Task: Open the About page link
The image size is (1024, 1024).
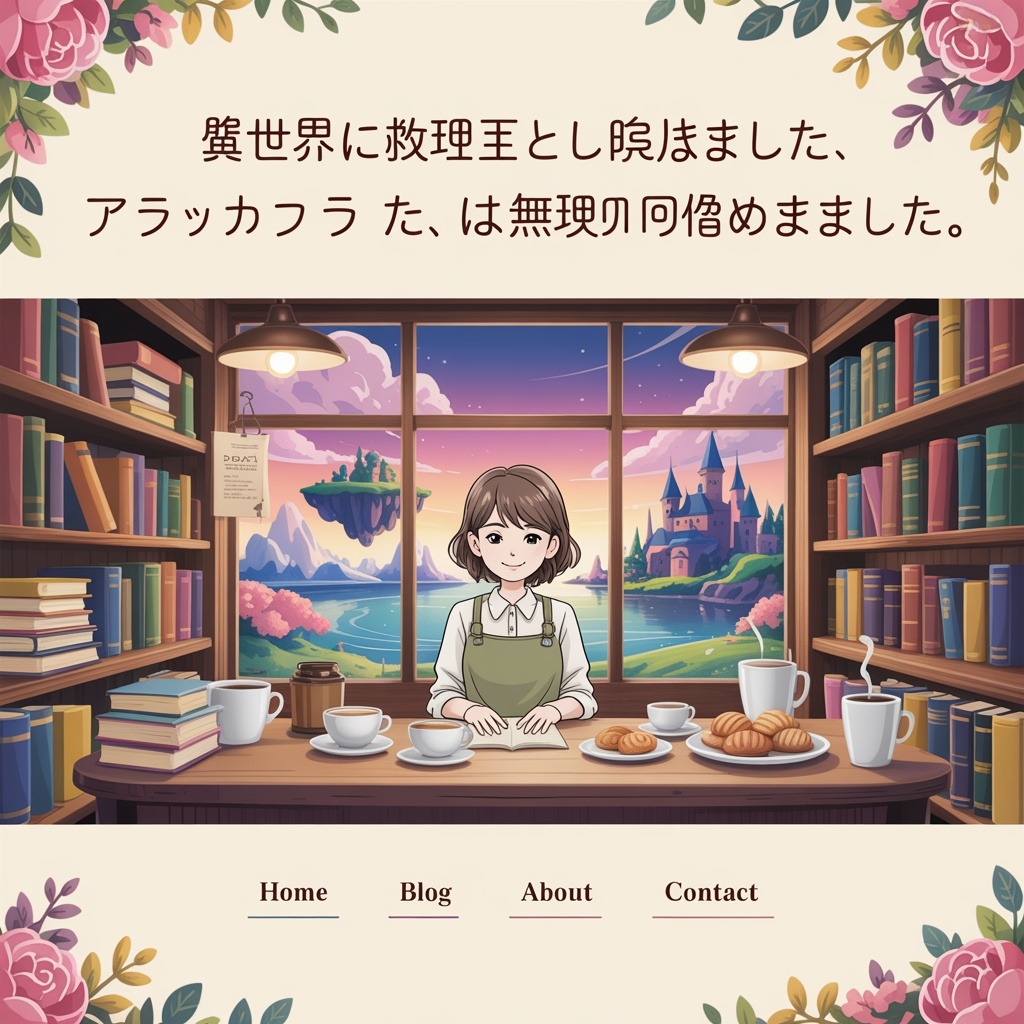Action: click(557, 892)
